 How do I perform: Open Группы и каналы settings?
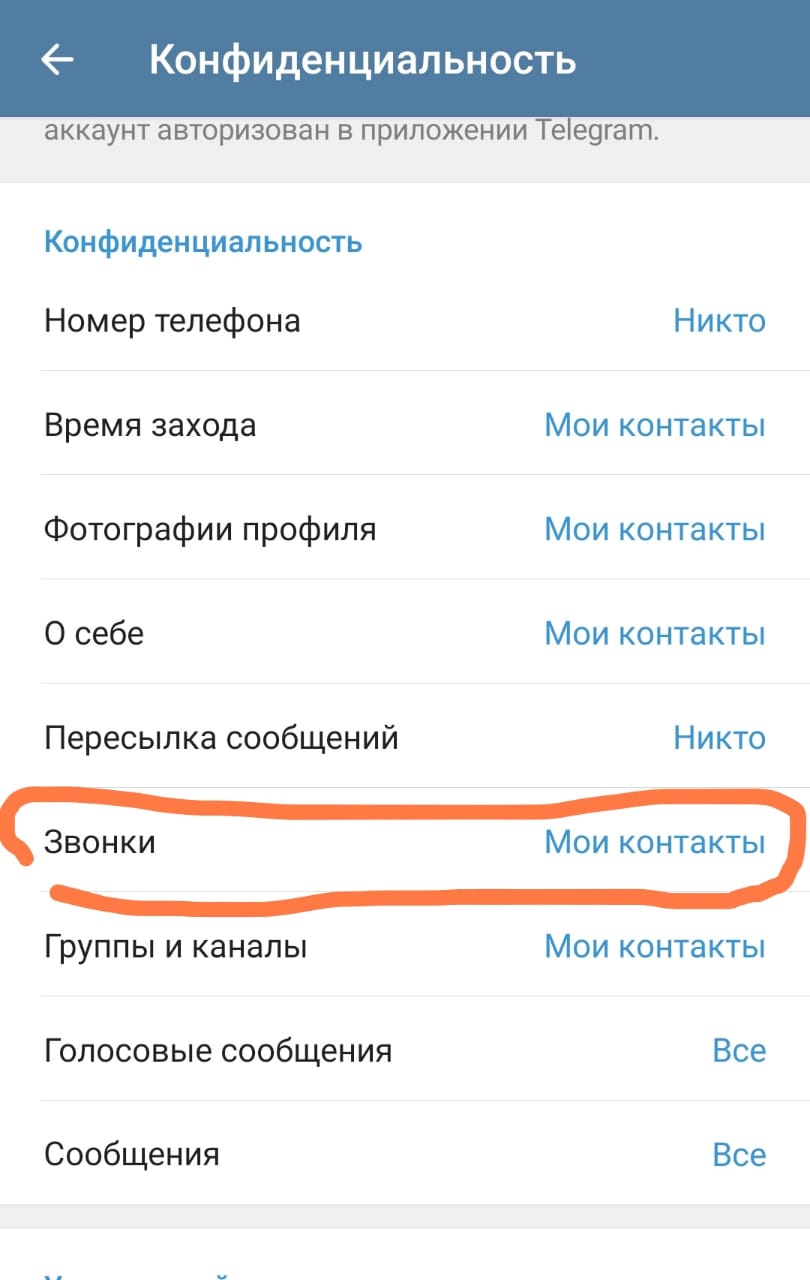pos(404,946)
